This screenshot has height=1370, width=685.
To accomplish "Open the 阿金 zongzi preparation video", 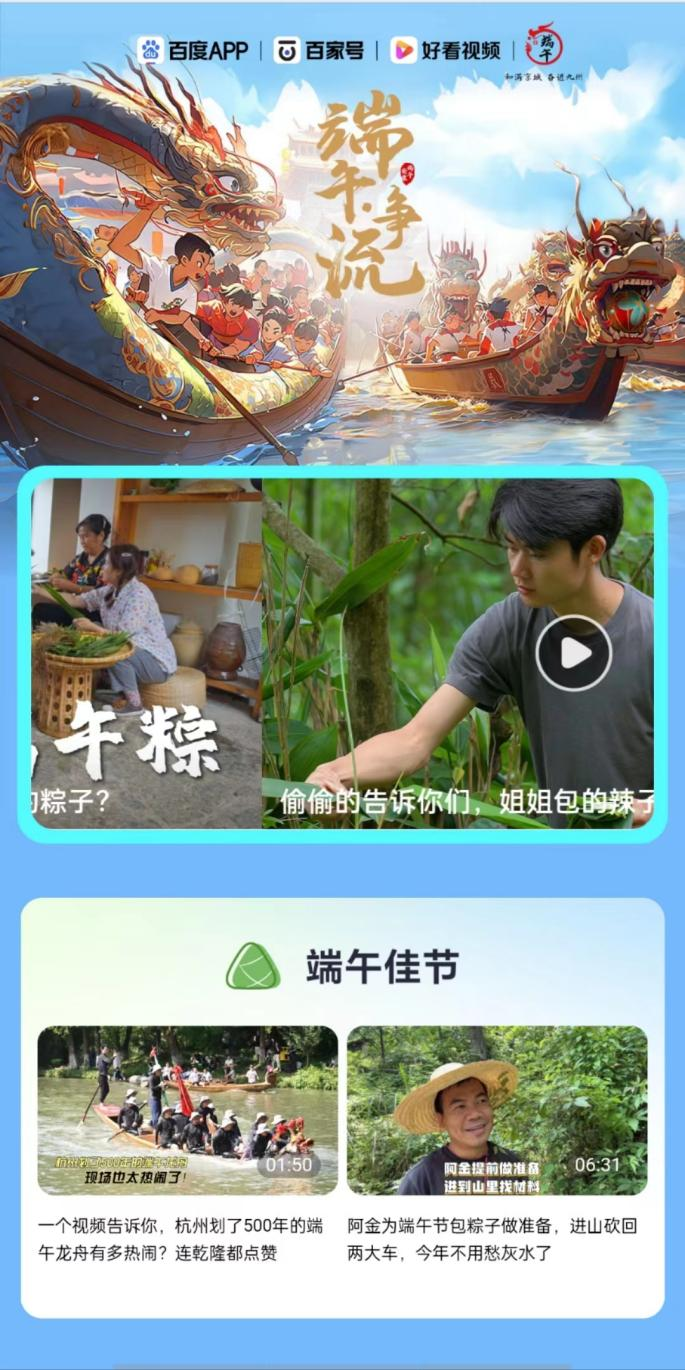I will pos(497,1110).
